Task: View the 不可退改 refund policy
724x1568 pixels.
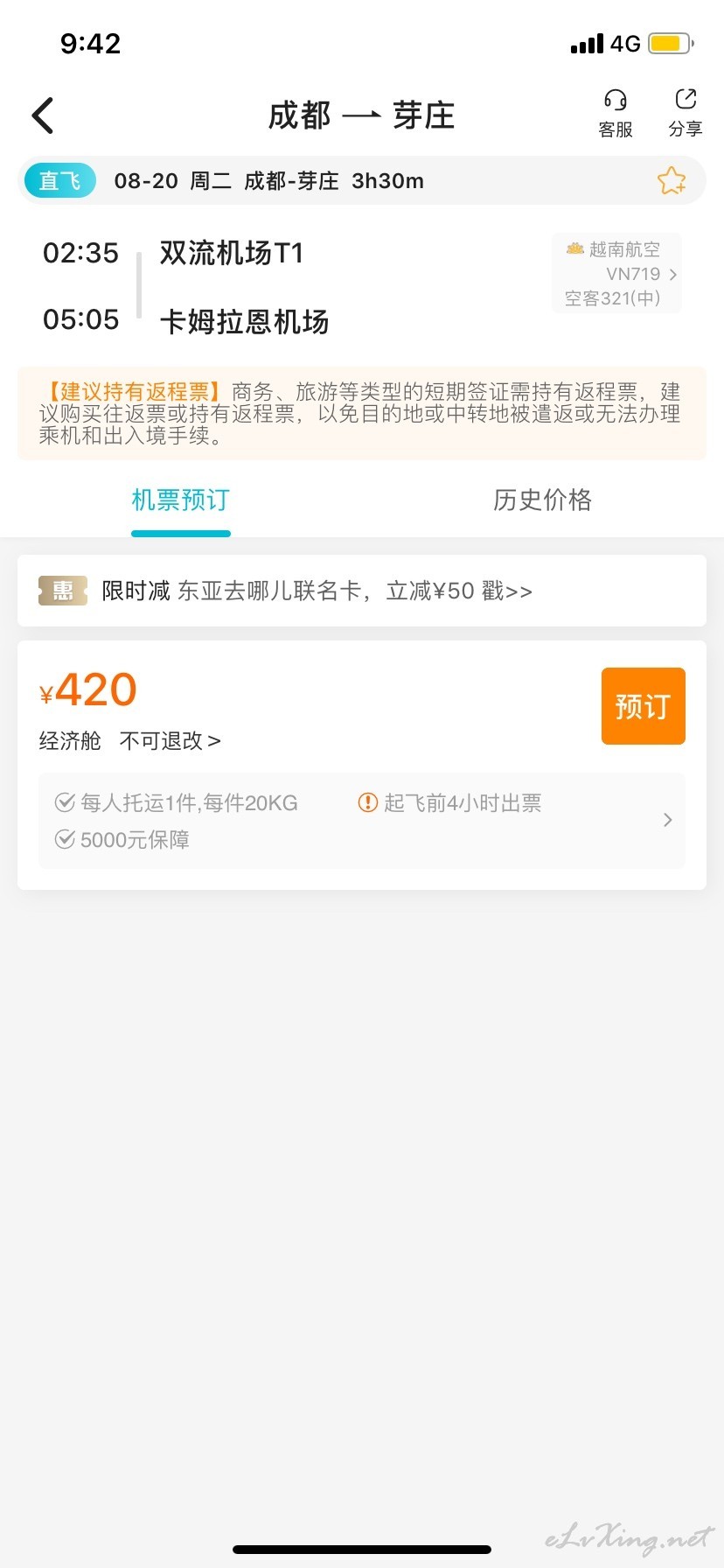Action: tap(170, 741)
